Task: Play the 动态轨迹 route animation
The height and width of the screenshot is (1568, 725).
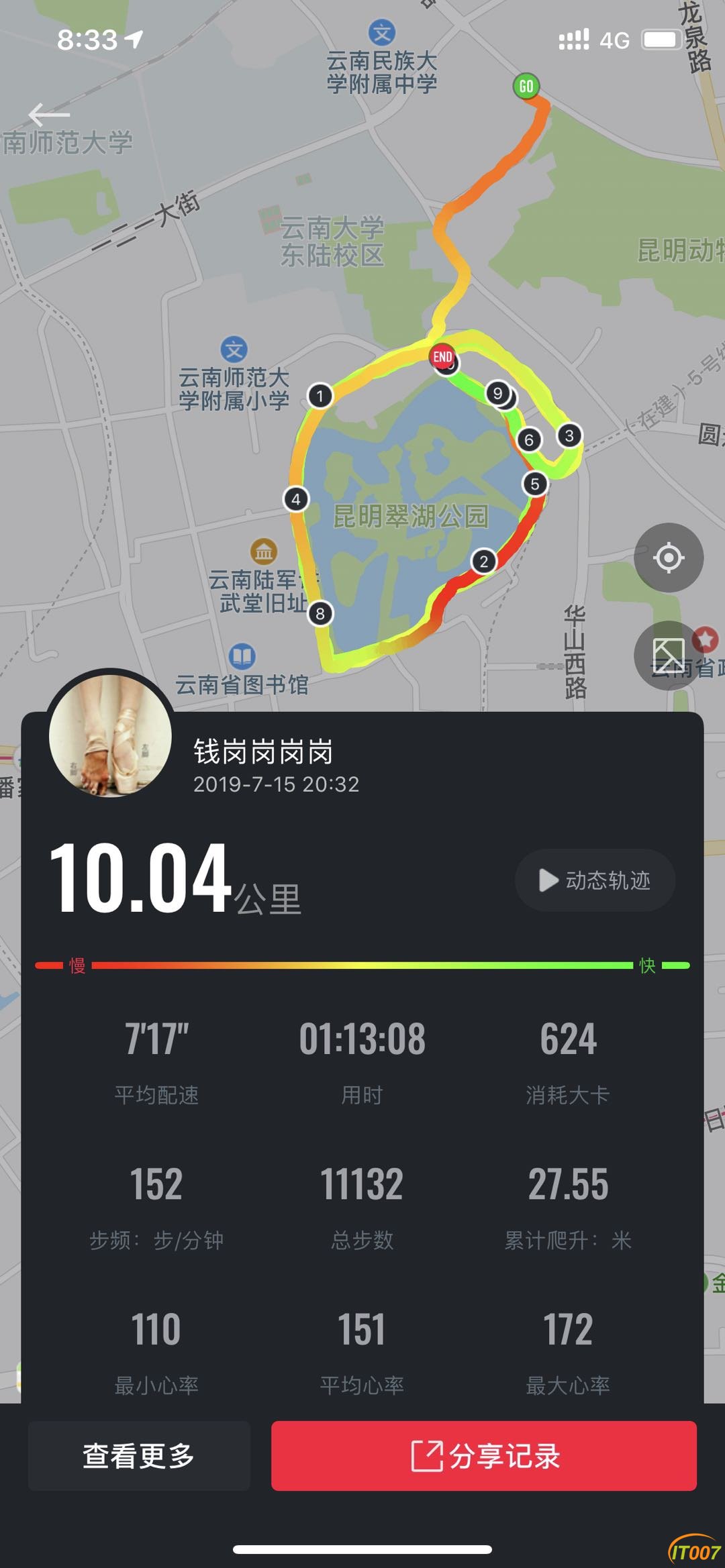Action: click(595, 880)
